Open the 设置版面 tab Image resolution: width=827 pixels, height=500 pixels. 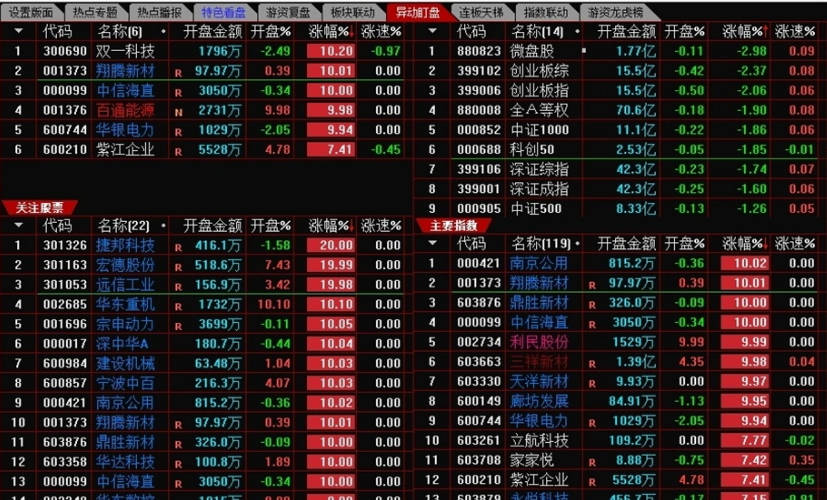click(x=31, y=12)
